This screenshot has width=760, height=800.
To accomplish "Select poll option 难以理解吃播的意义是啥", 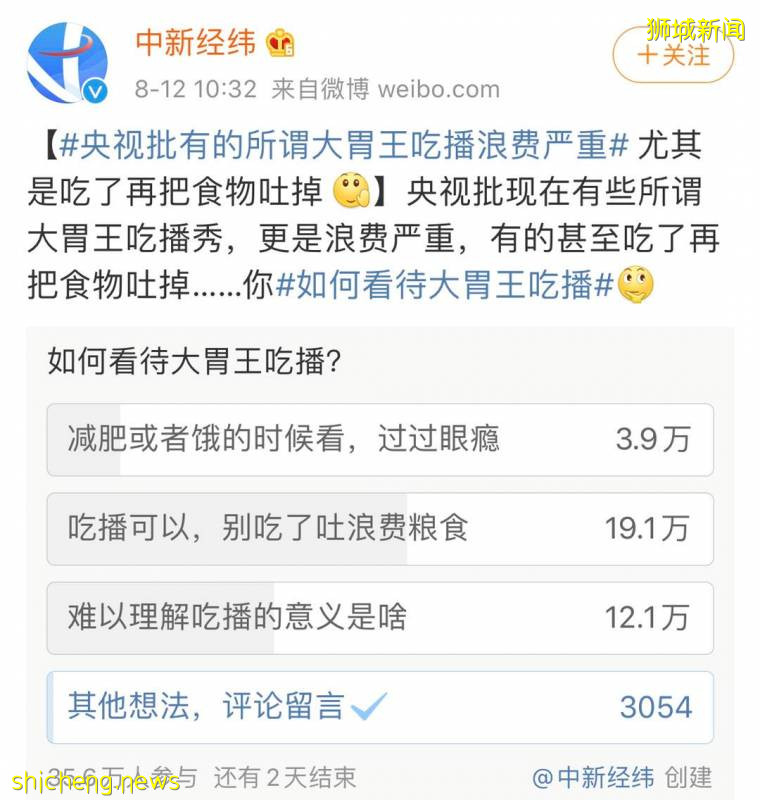I will pos(379,618).
